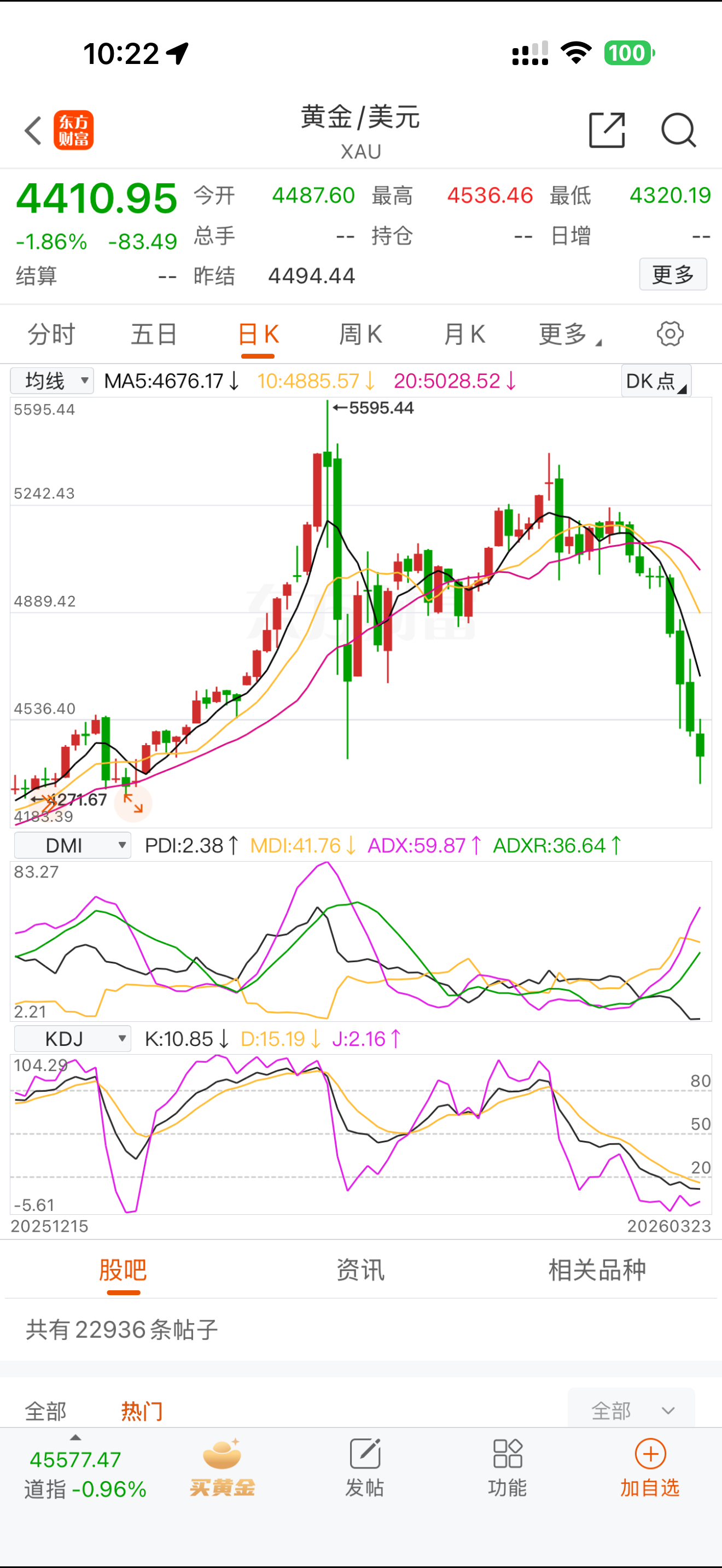Open the KDJ indicator dropdown
This screenshot has width=722, height=1568.
click(x=72, y=1039)
